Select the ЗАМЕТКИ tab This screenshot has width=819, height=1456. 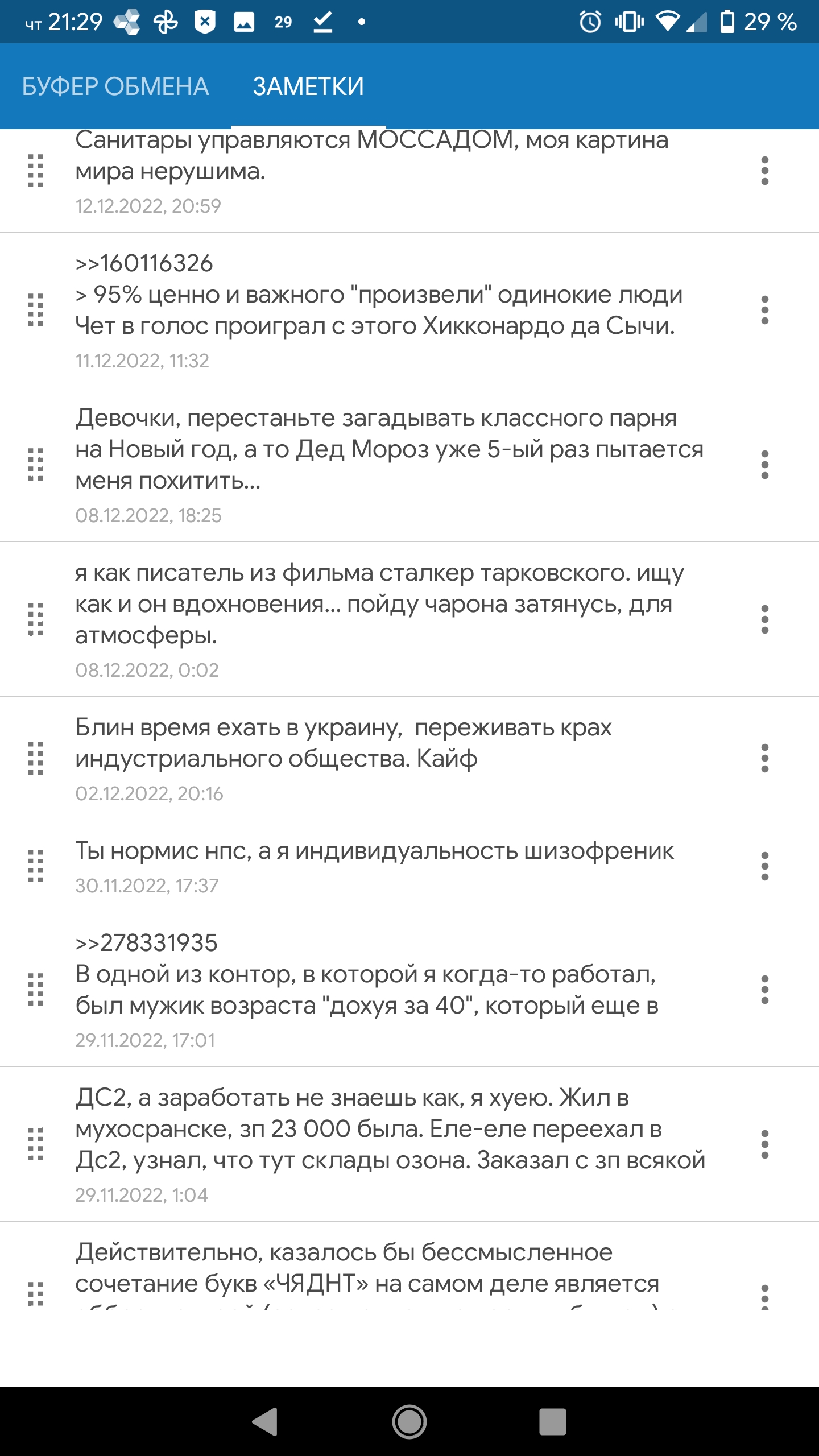pyautogui.click(x=308, y=86)
